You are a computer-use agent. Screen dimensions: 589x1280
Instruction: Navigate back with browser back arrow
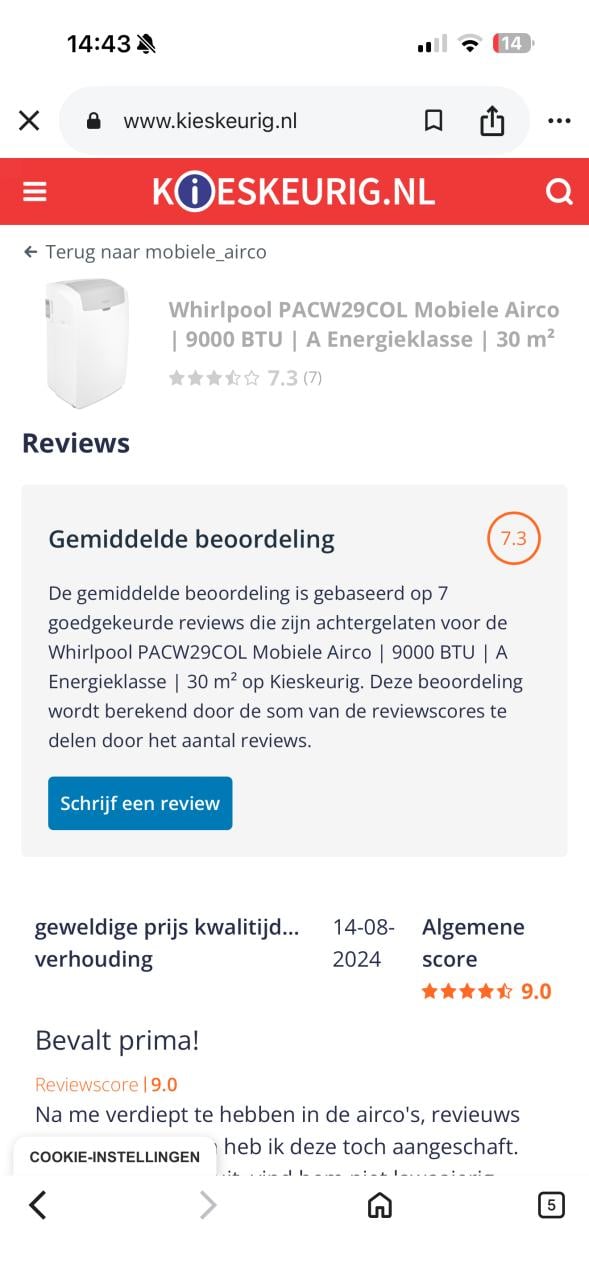click(38, 1205)
